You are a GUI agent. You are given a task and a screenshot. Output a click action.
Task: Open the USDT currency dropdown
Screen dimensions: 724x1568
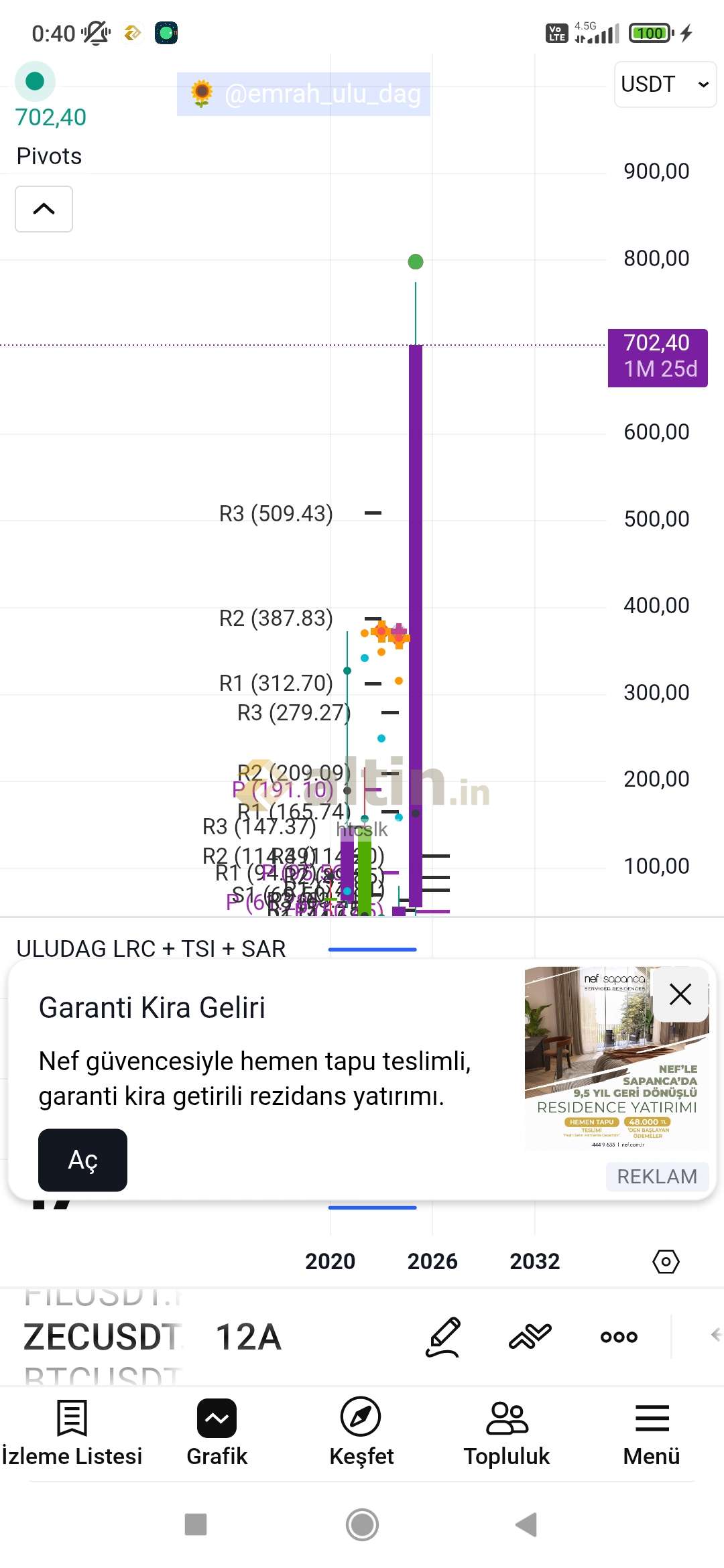click(x=664, y=84)
